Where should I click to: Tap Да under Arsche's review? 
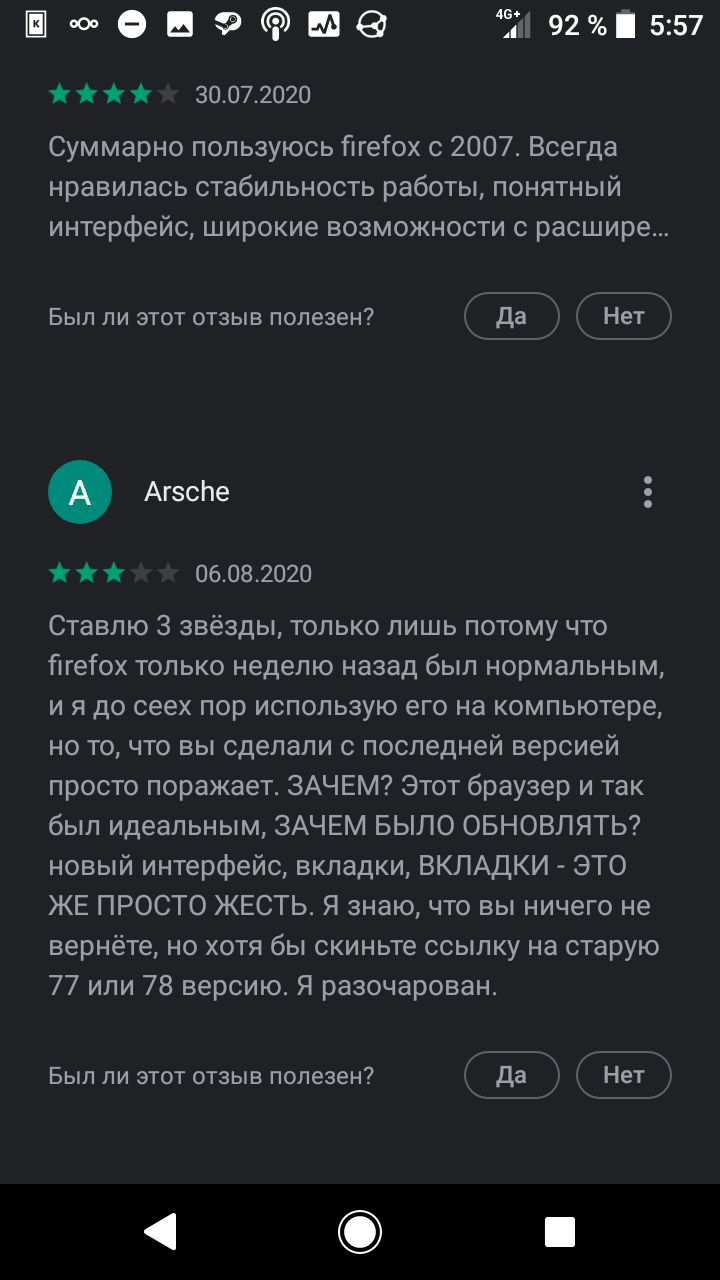511,1075
